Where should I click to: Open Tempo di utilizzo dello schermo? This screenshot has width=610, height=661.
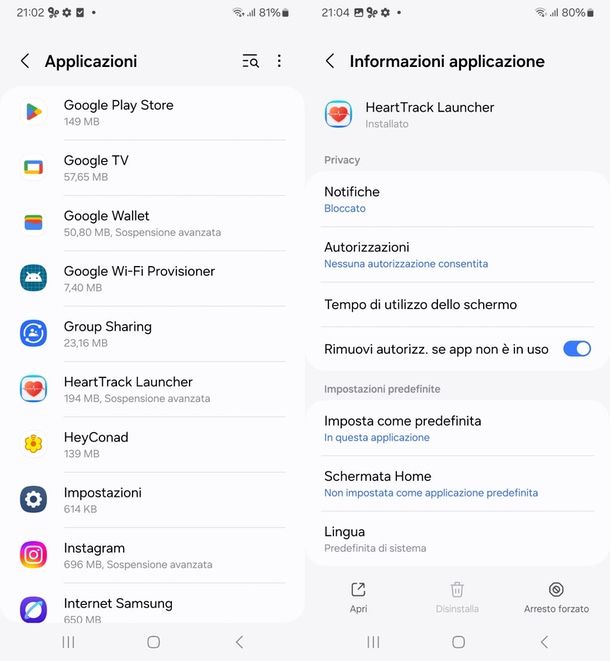(x=457, y=305)
